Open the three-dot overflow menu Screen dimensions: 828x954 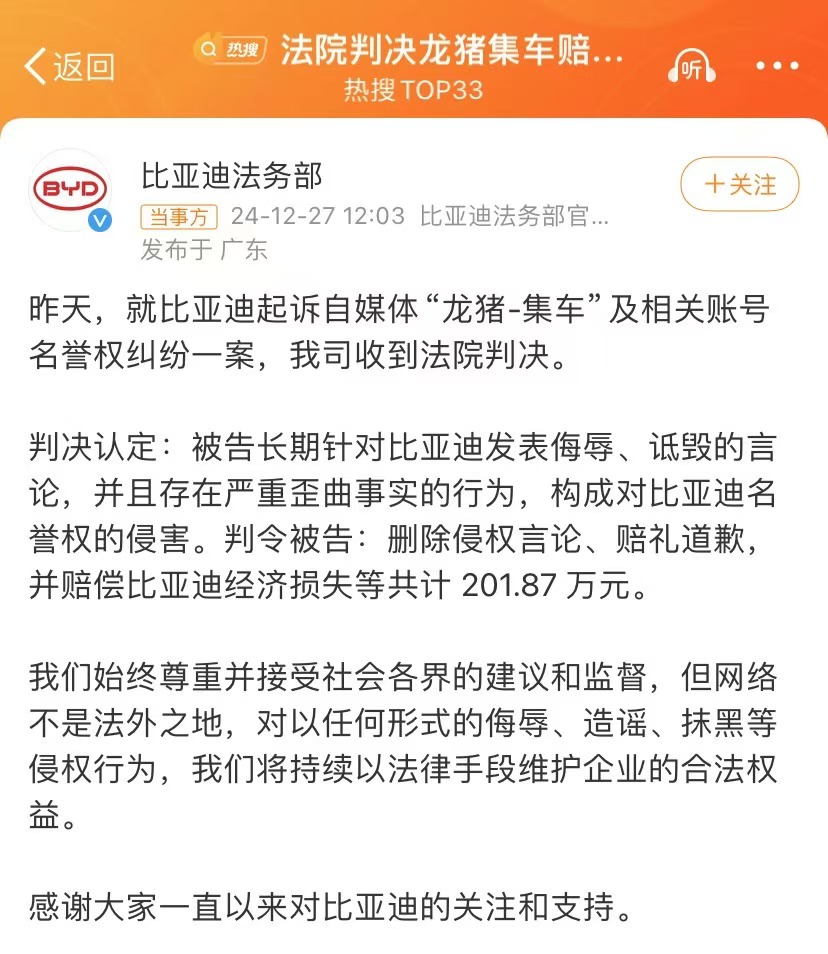pyautogui.click(x=777, y=67)
